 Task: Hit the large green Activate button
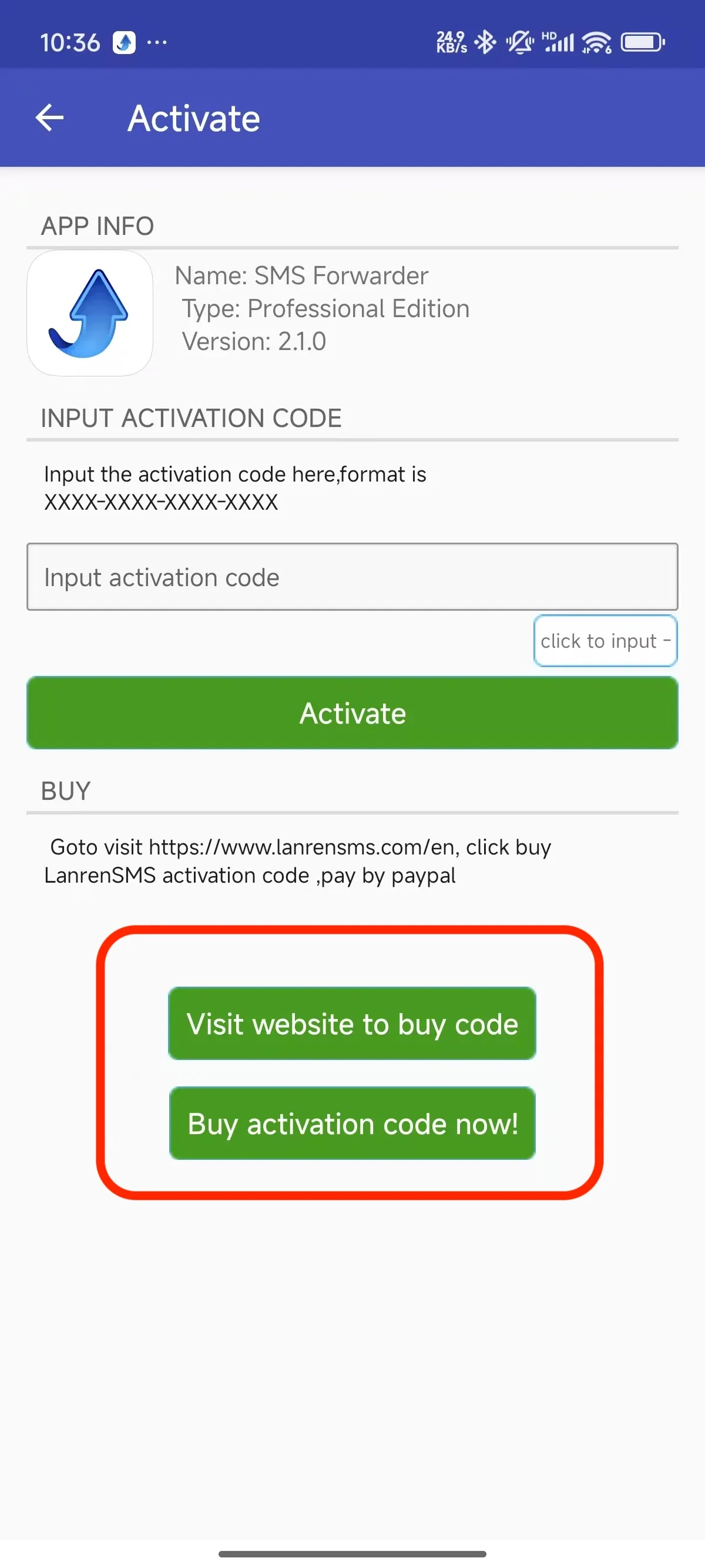point(352,713)
